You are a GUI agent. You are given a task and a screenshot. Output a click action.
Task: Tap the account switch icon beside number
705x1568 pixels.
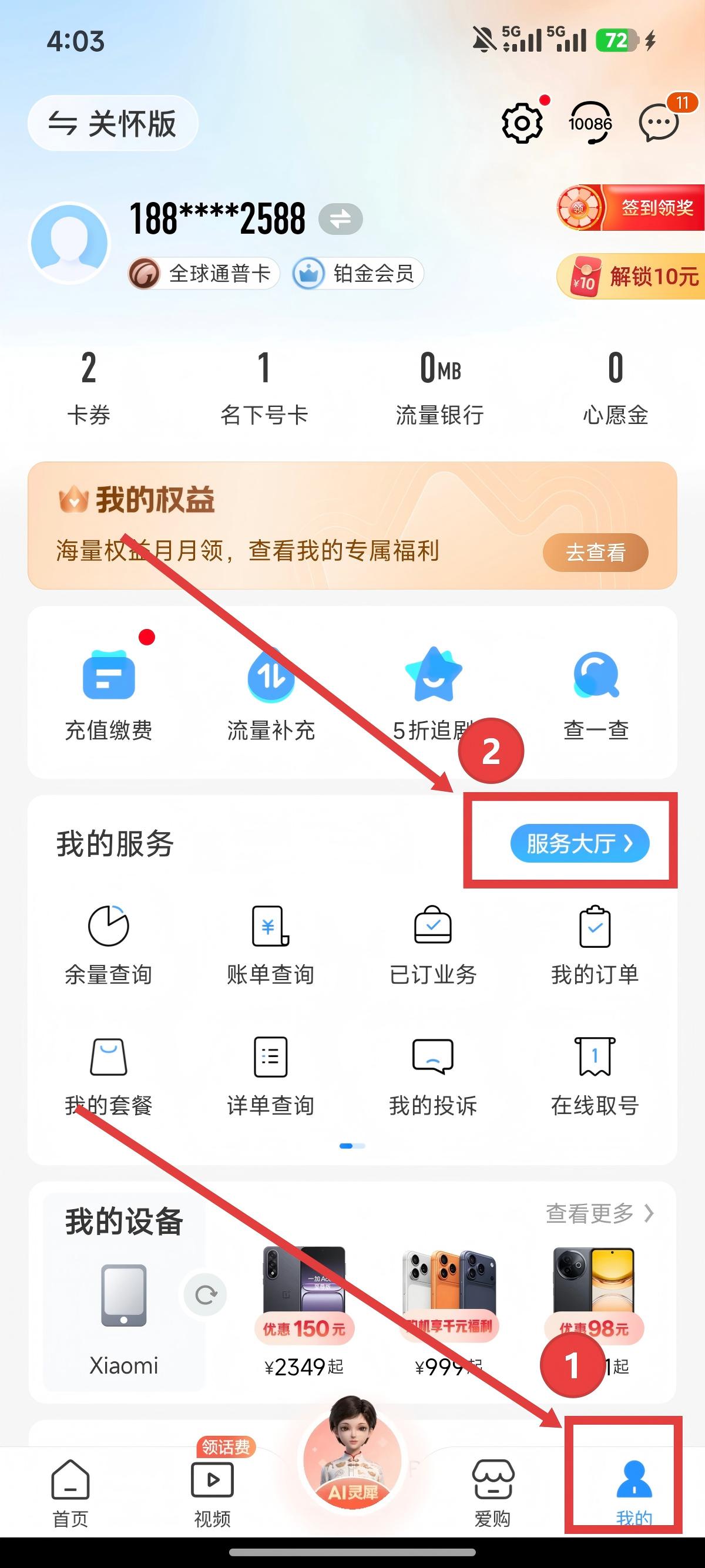coord(341,219)
